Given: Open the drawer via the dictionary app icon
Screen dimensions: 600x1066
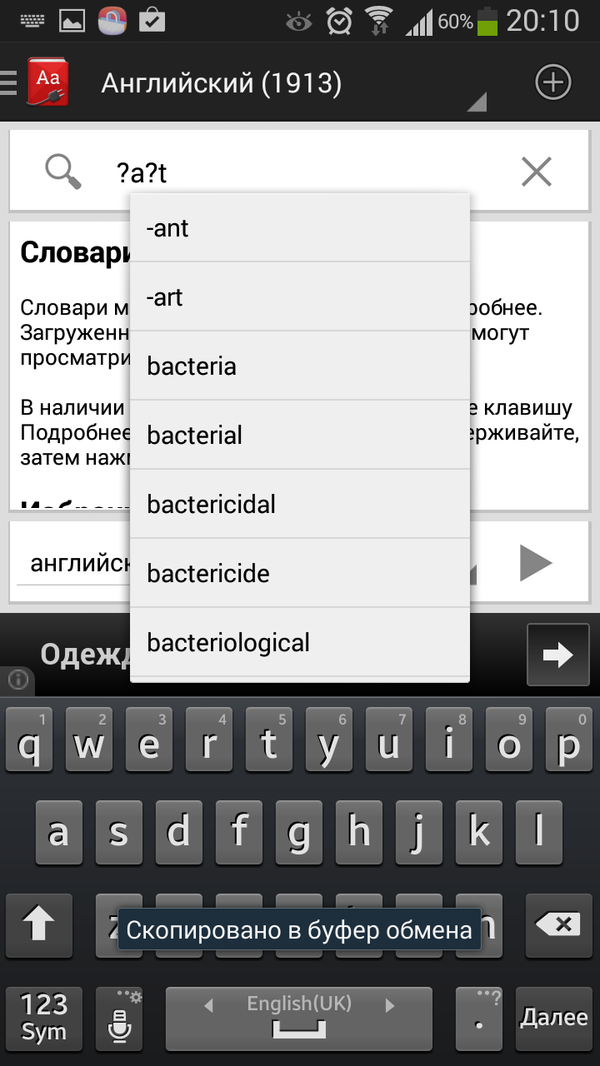Looking at the screenshot, I should (x=39, y=82).
